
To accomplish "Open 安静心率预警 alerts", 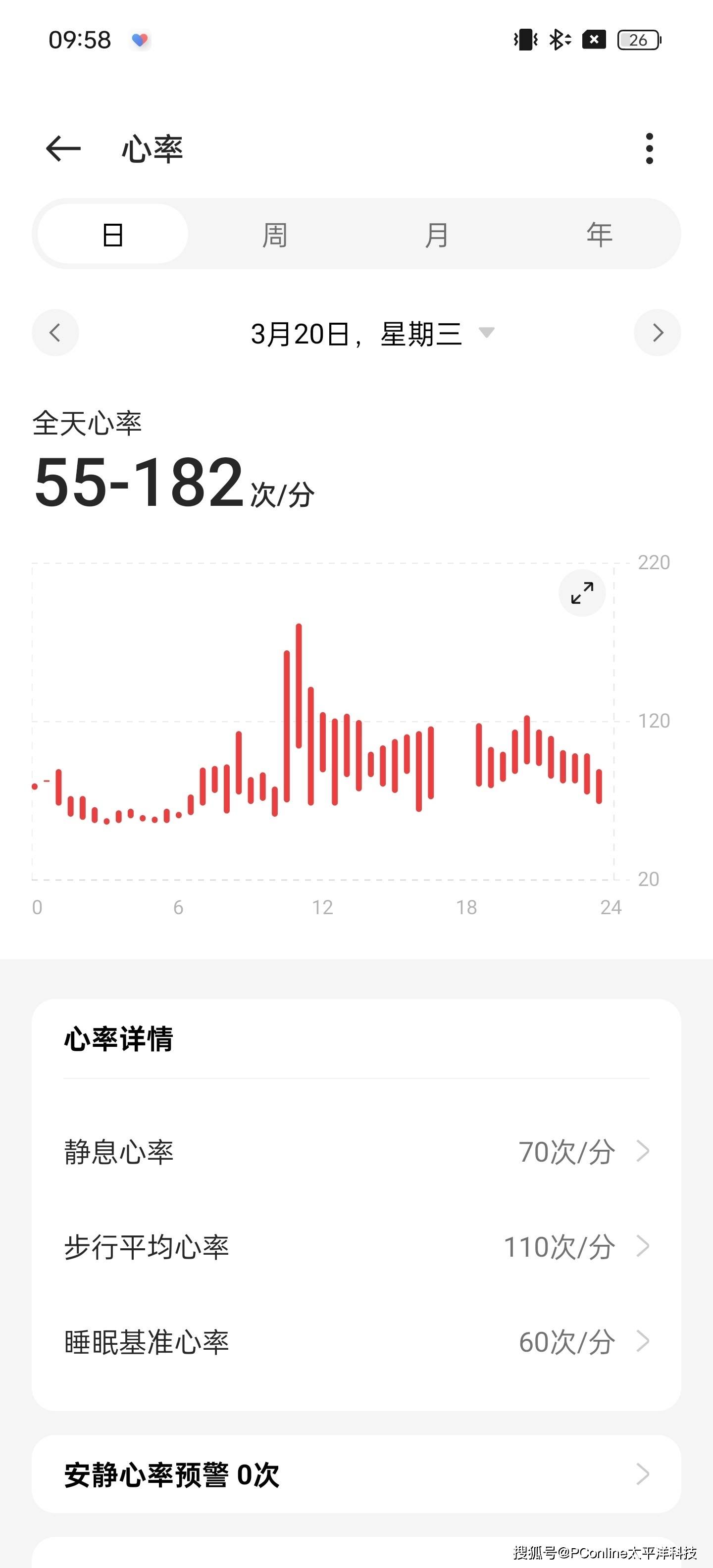I will coord(356,1474).
